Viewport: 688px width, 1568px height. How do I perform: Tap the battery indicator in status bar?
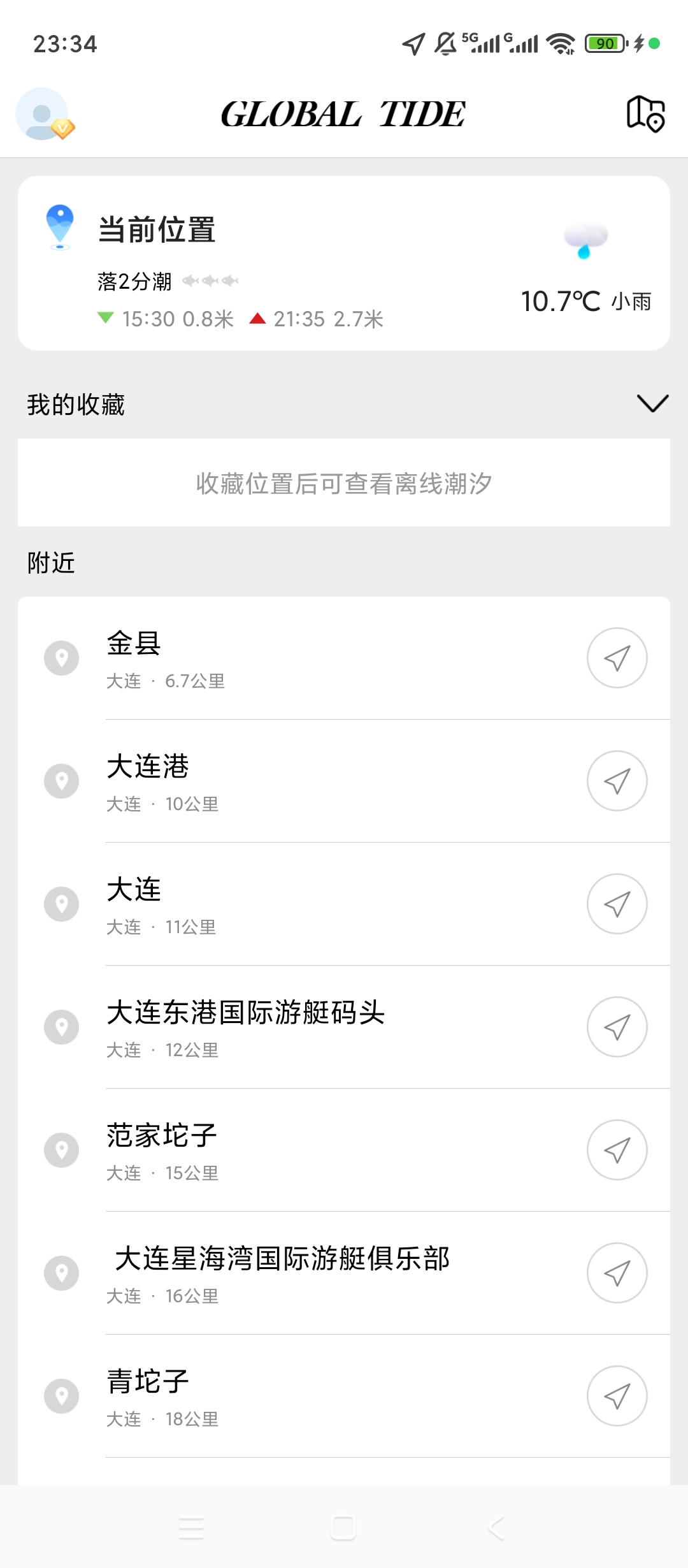(x=604, y=42)
